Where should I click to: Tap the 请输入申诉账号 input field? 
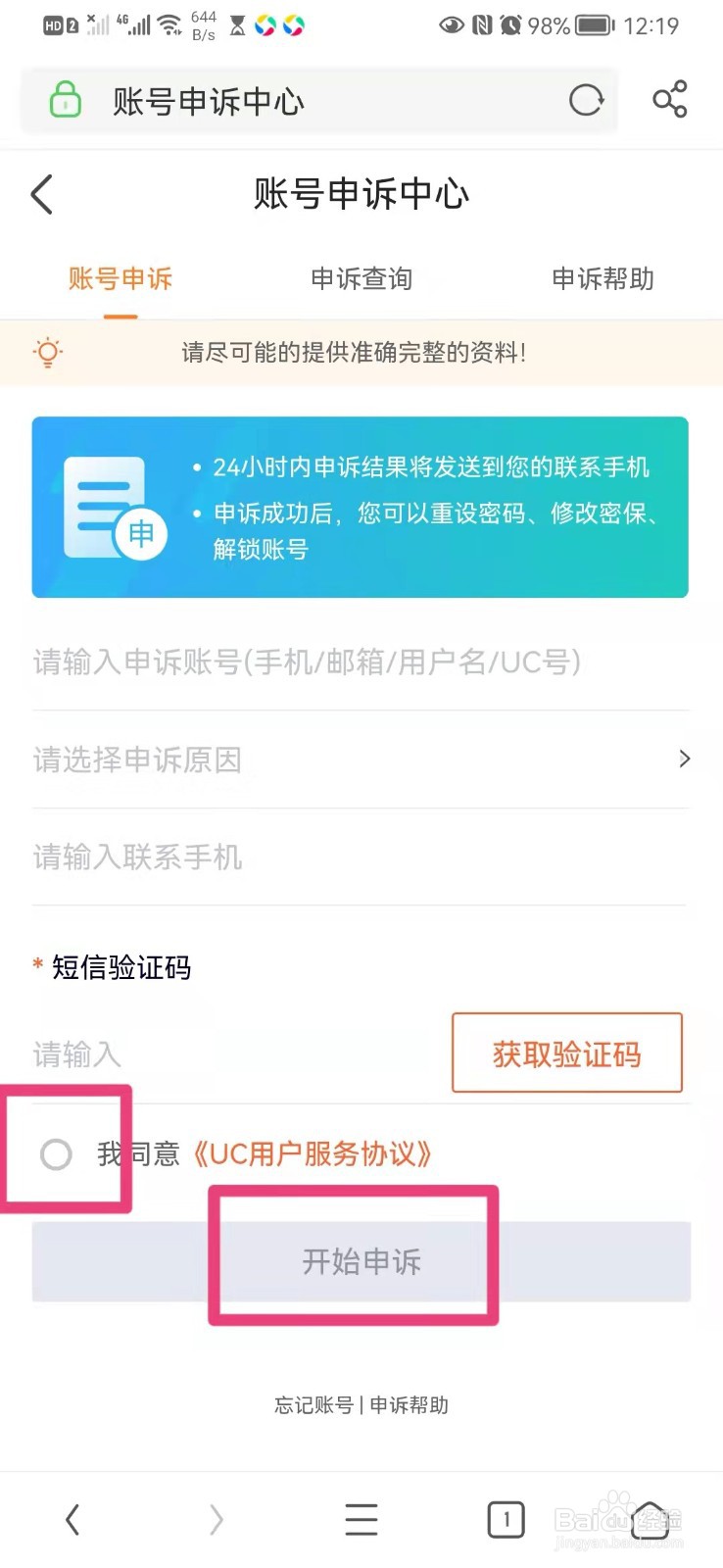click(294, 662)
